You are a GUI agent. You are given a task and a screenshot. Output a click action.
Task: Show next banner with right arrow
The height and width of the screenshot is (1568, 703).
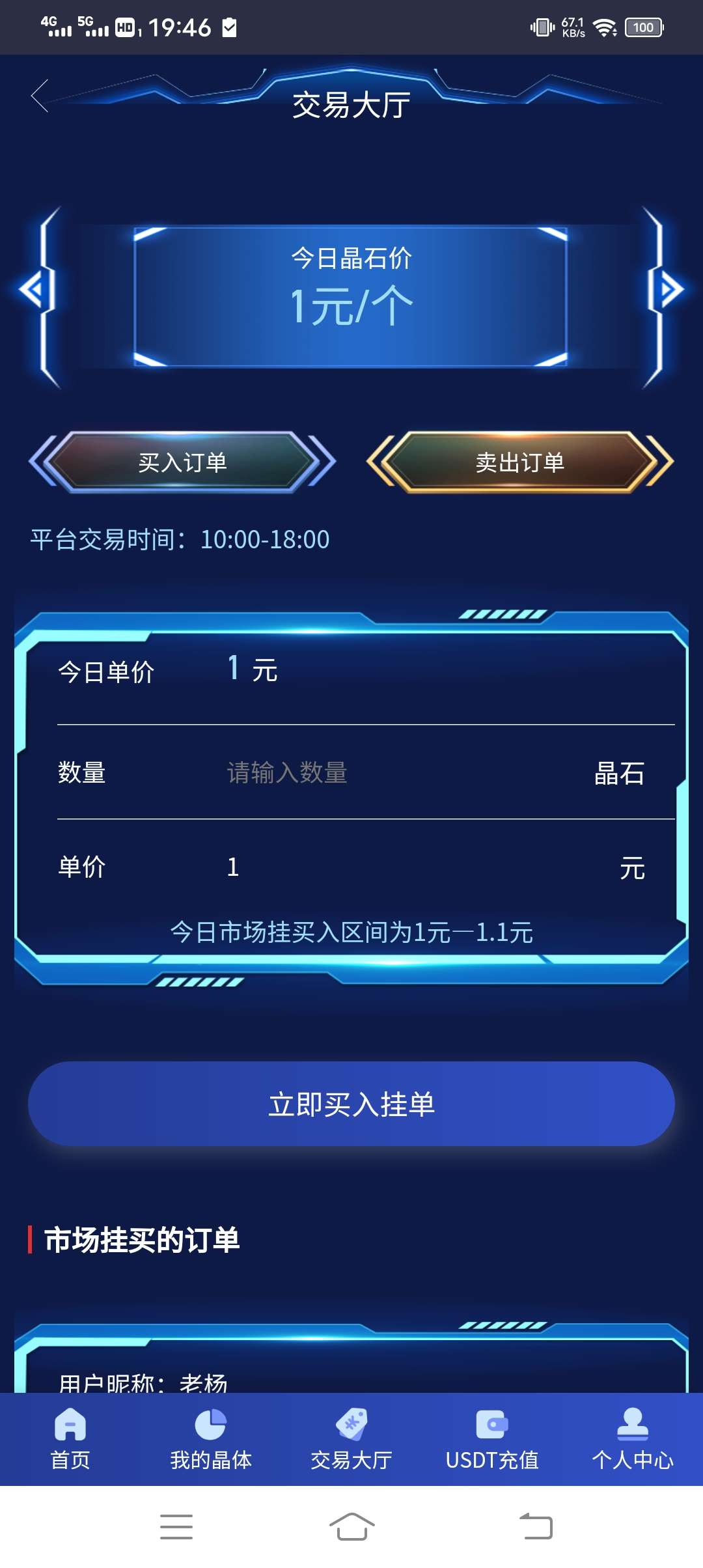(x=670, y=289)
